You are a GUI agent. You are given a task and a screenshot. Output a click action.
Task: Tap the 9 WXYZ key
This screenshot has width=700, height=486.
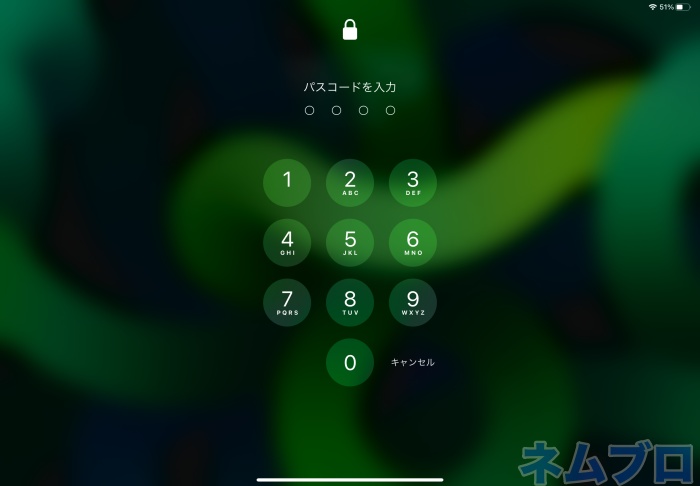[412, 302]
